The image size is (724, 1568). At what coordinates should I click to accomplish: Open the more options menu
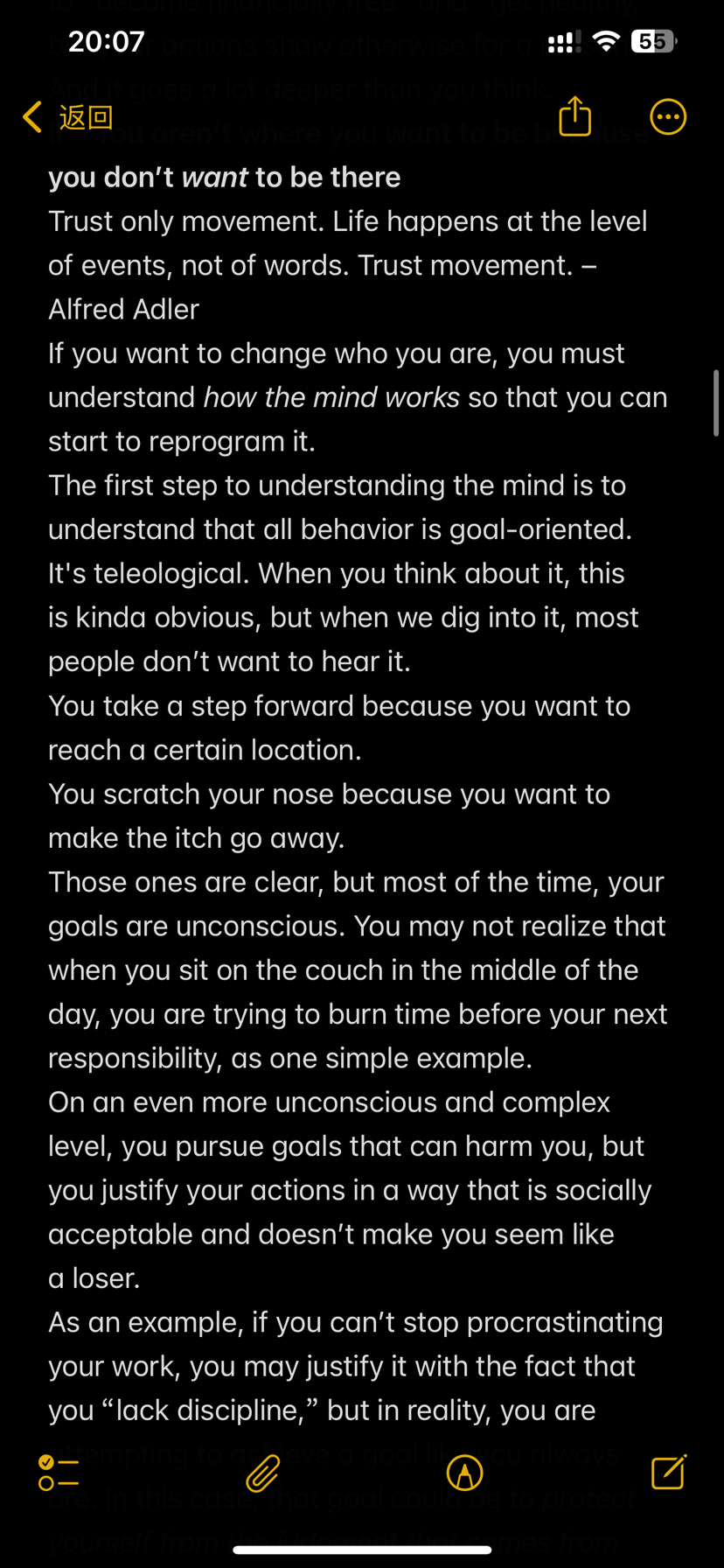668,116
